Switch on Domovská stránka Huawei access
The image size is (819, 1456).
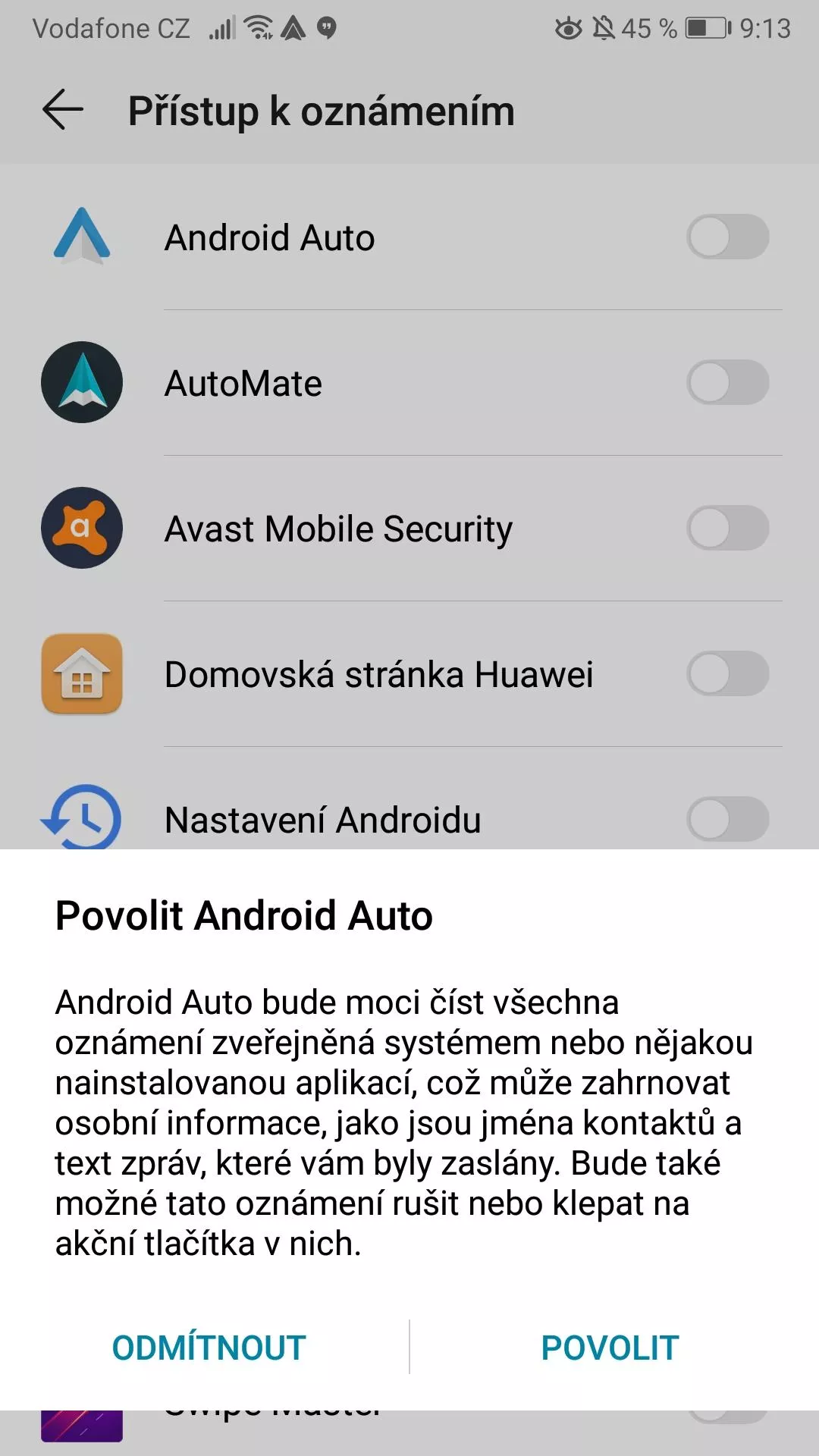[727, 673]
